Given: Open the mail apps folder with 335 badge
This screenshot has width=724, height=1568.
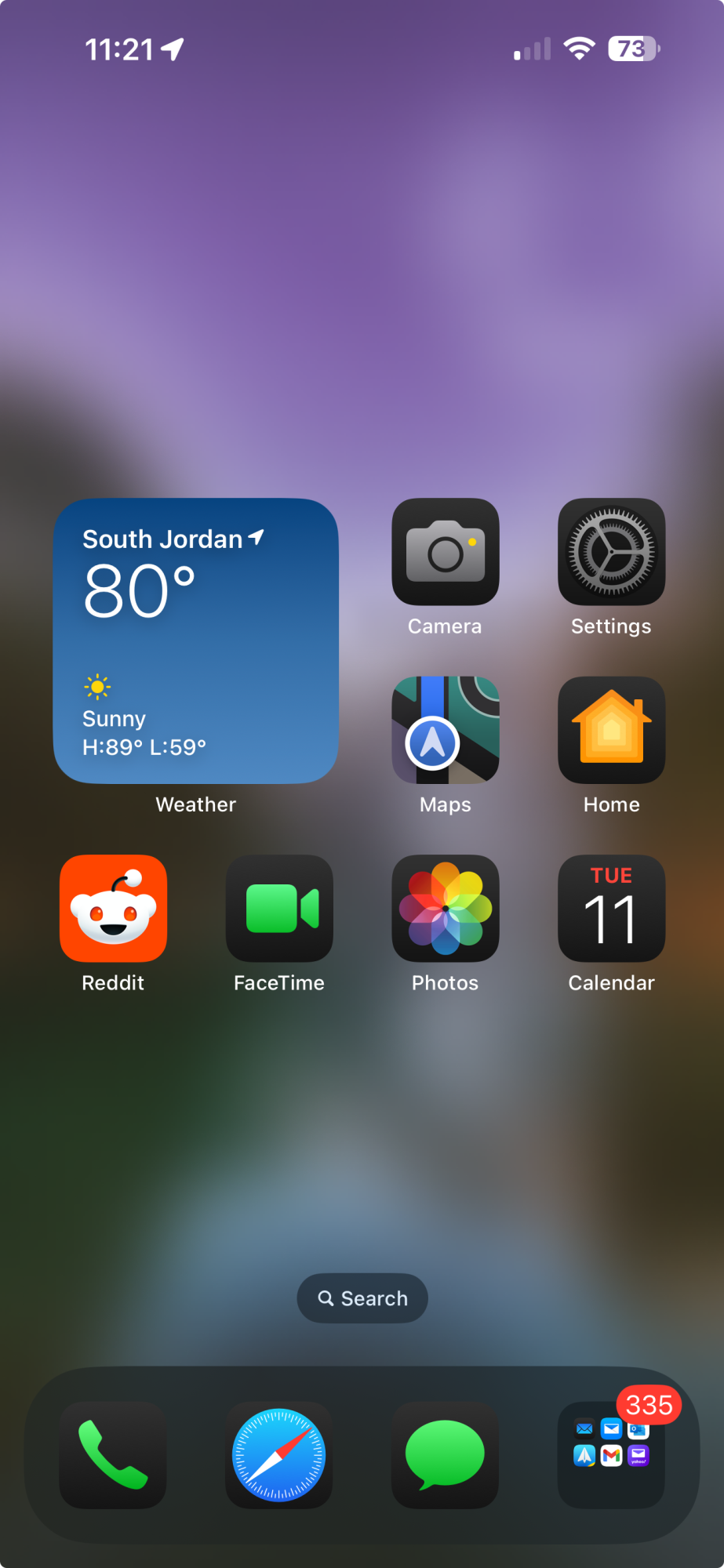Looking at the screenshot, I should pos(611,1454).
